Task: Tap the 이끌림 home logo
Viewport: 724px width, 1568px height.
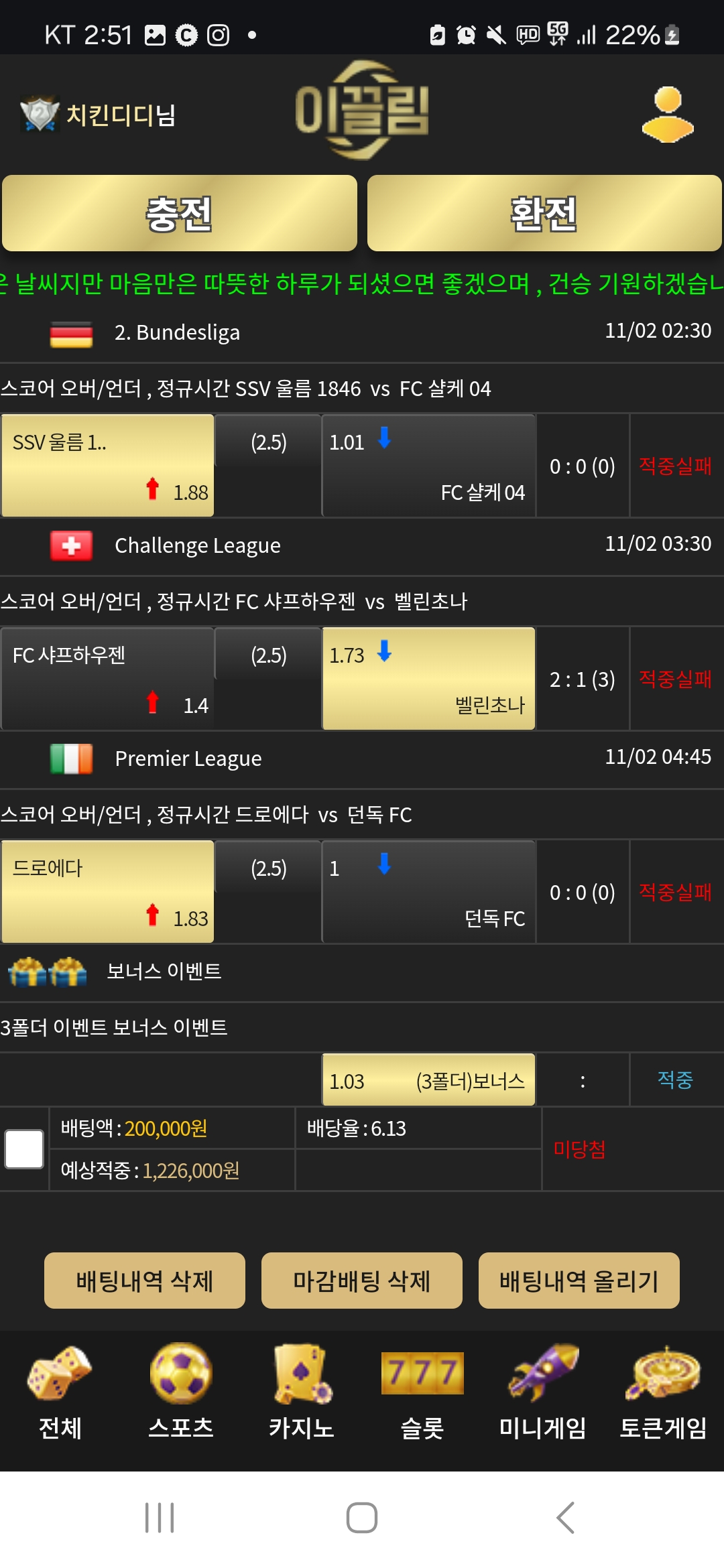Action: (x=362, y=111)
